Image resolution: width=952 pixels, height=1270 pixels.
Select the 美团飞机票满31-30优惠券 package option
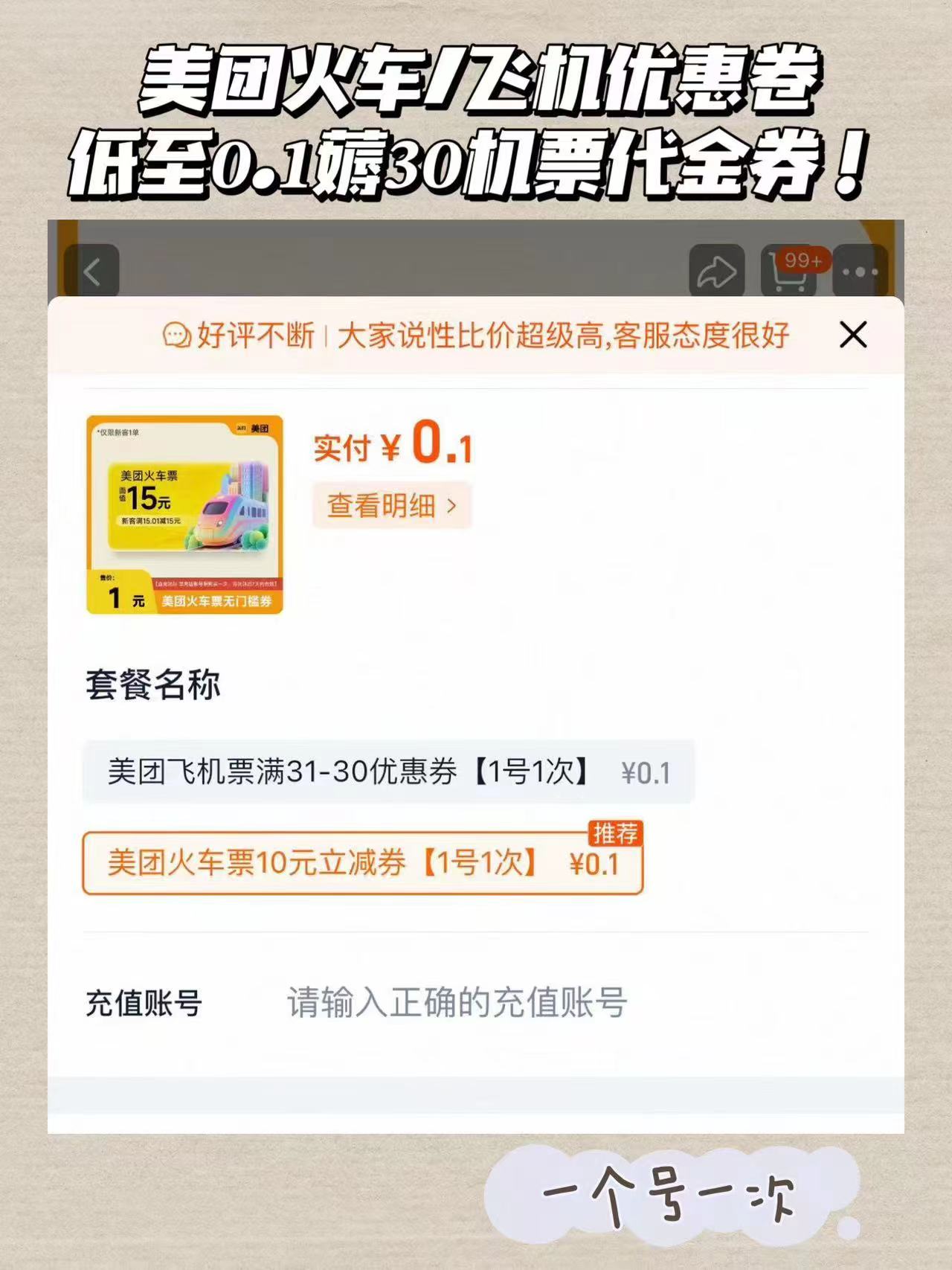coord(389,774)
